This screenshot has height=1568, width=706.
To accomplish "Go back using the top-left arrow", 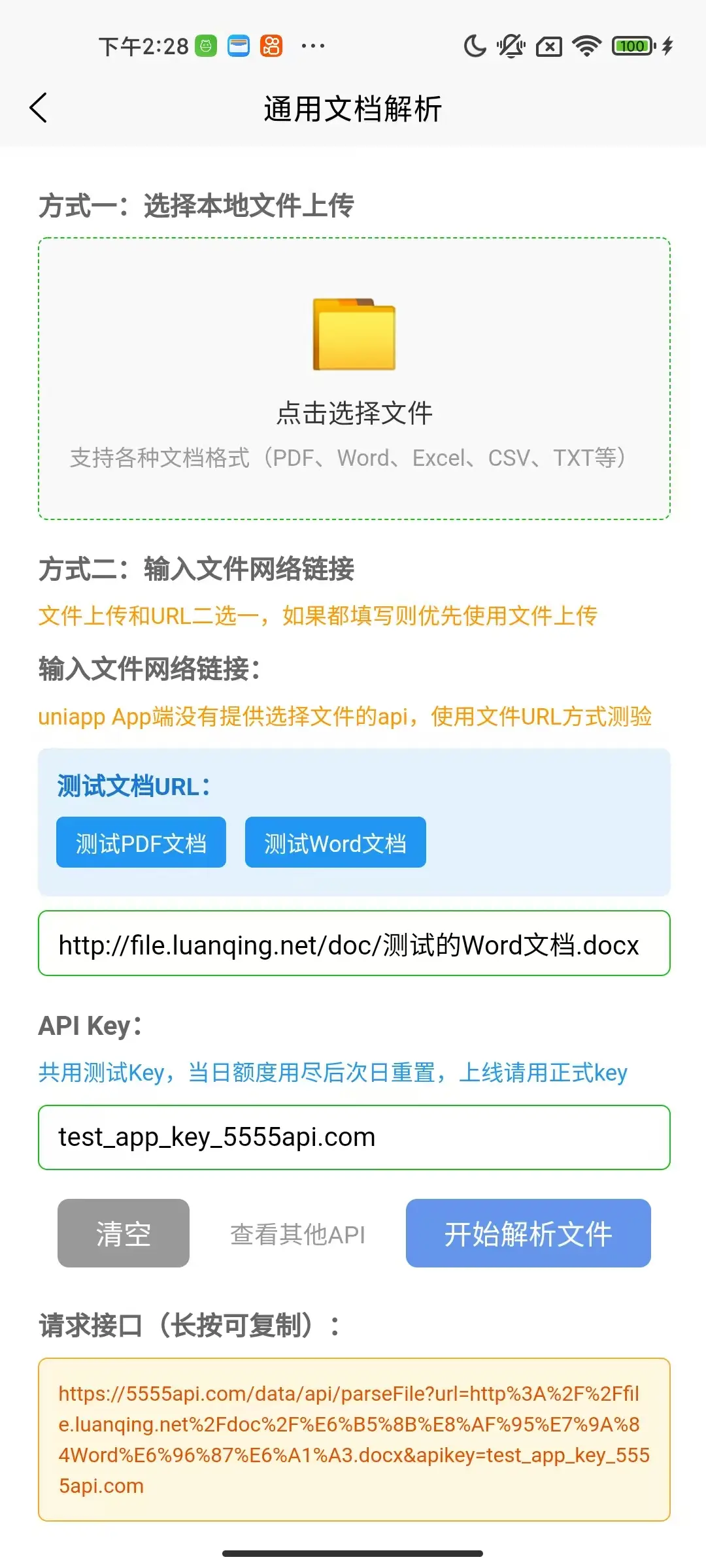I will pos(39,108).
